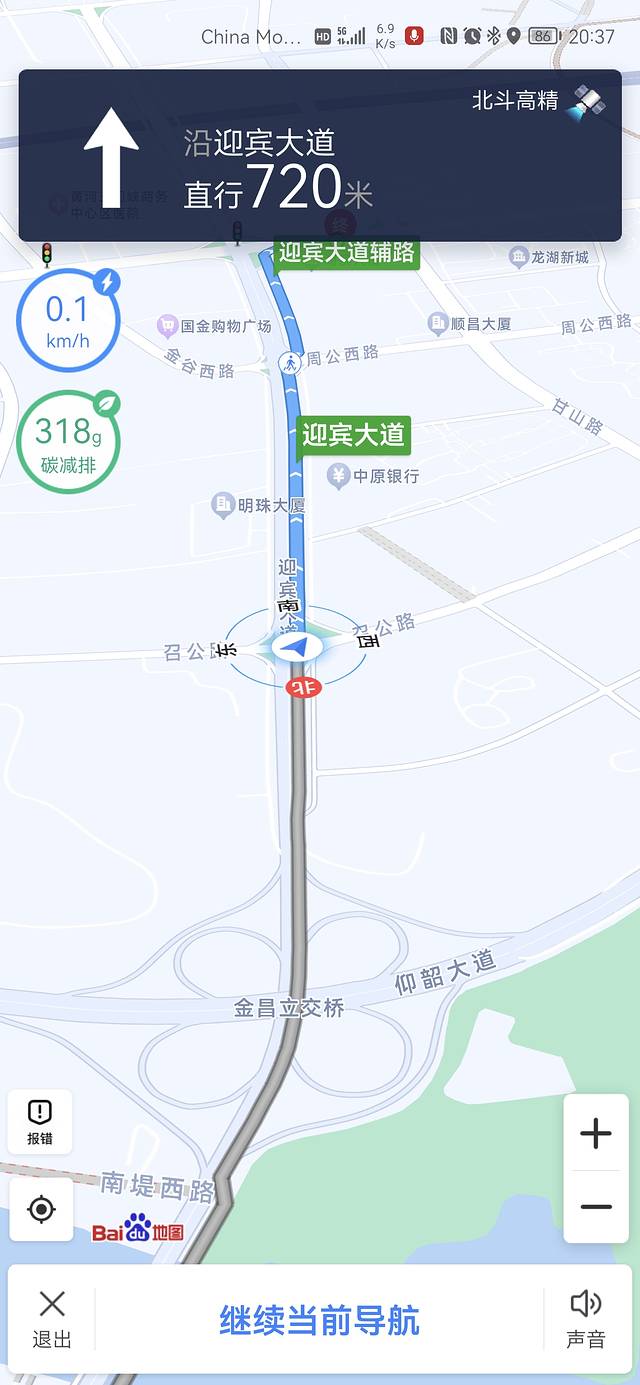Open the 碳减排 carbon reduction badge
This screenshot has height=1385, width=640.
click(x=68, y=442)
